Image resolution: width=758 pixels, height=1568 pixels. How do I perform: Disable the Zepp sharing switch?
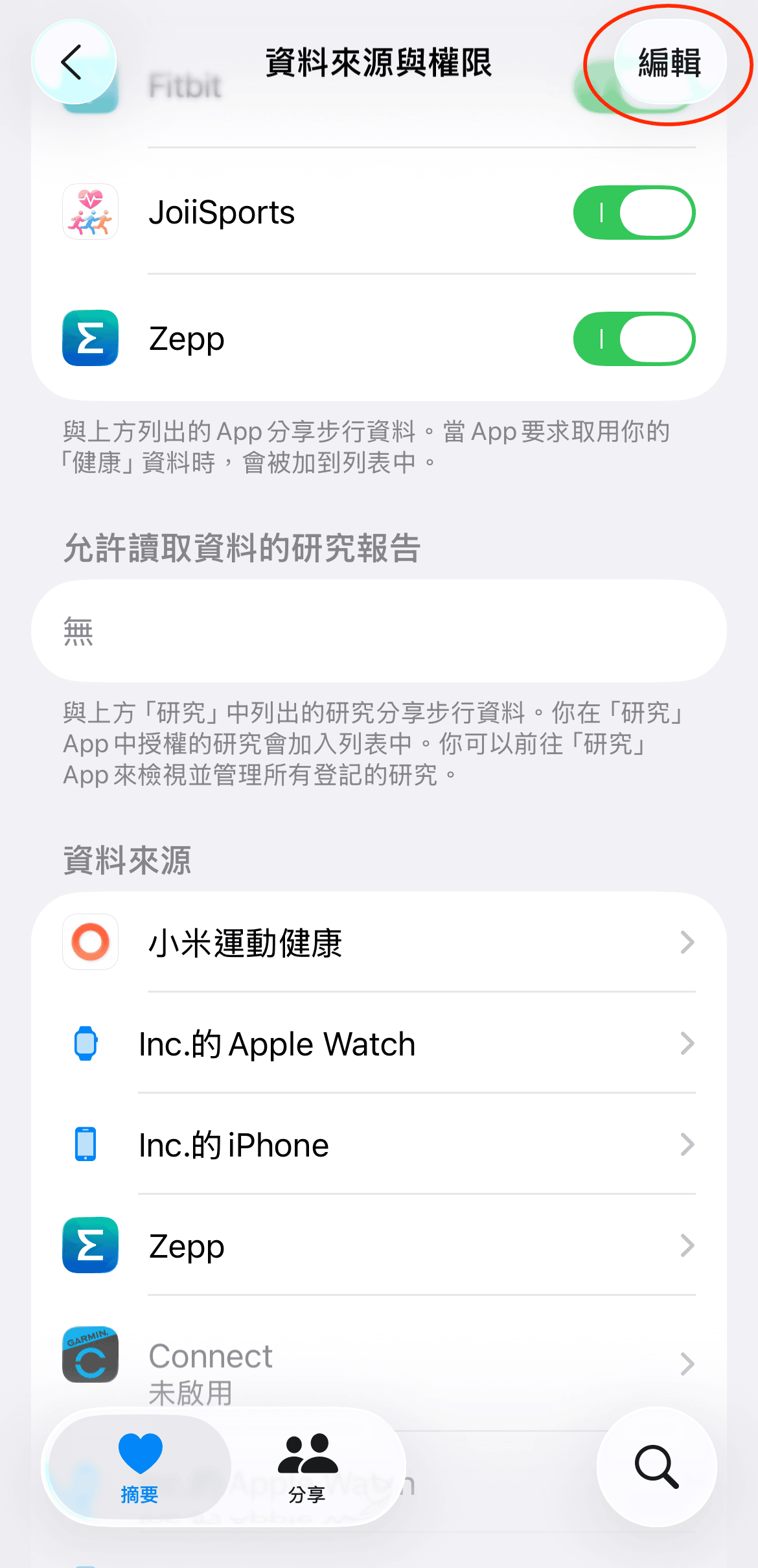point(634,339)
